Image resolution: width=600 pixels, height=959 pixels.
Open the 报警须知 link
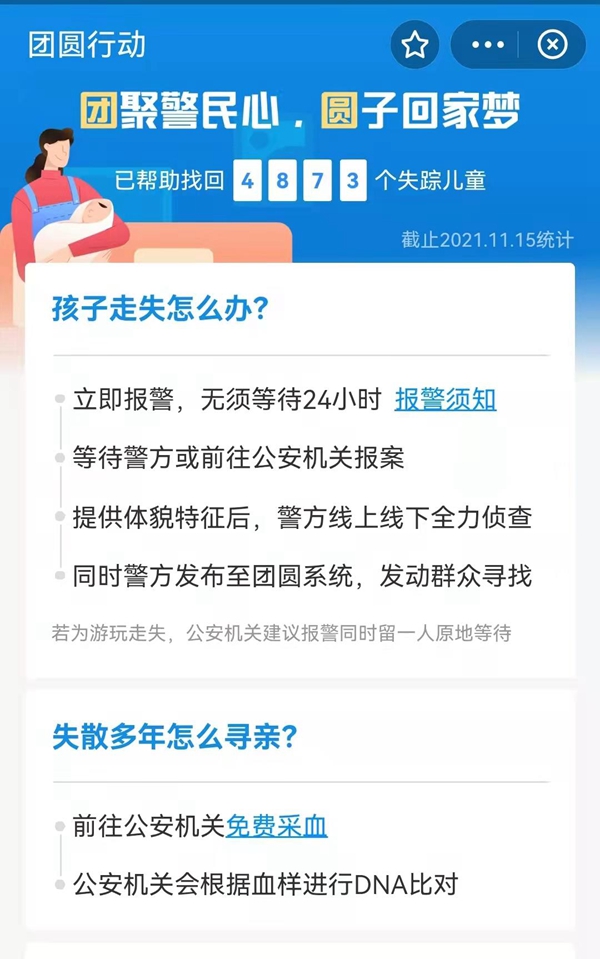445,401
